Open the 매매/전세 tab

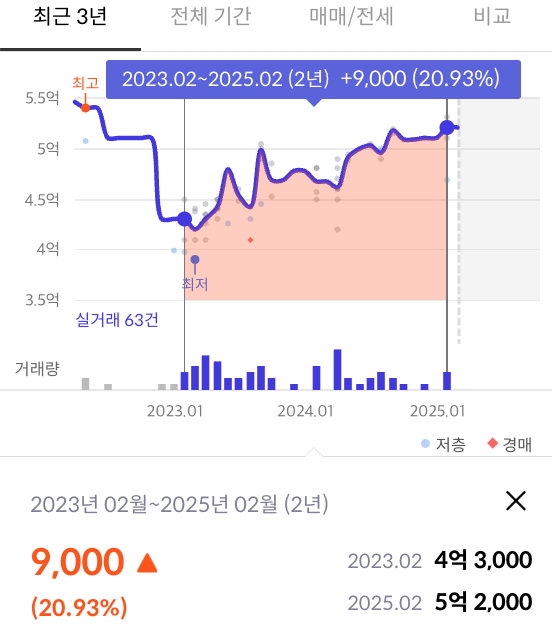coord(351,17)
